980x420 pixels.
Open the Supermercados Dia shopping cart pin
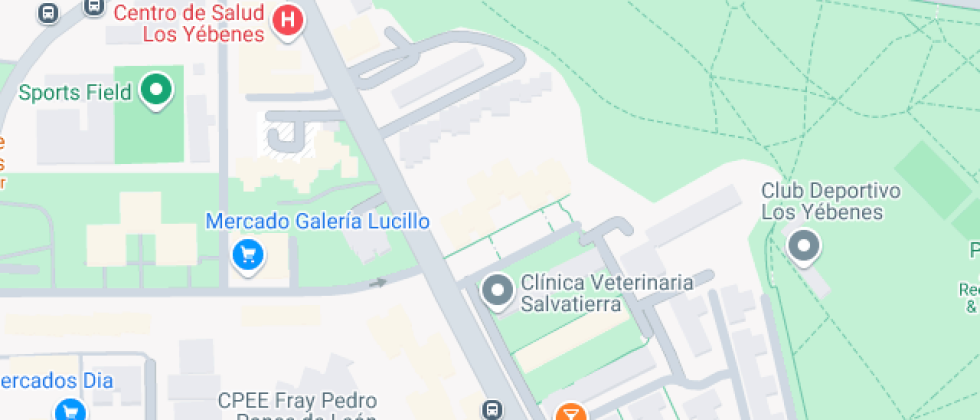point(68,409)
